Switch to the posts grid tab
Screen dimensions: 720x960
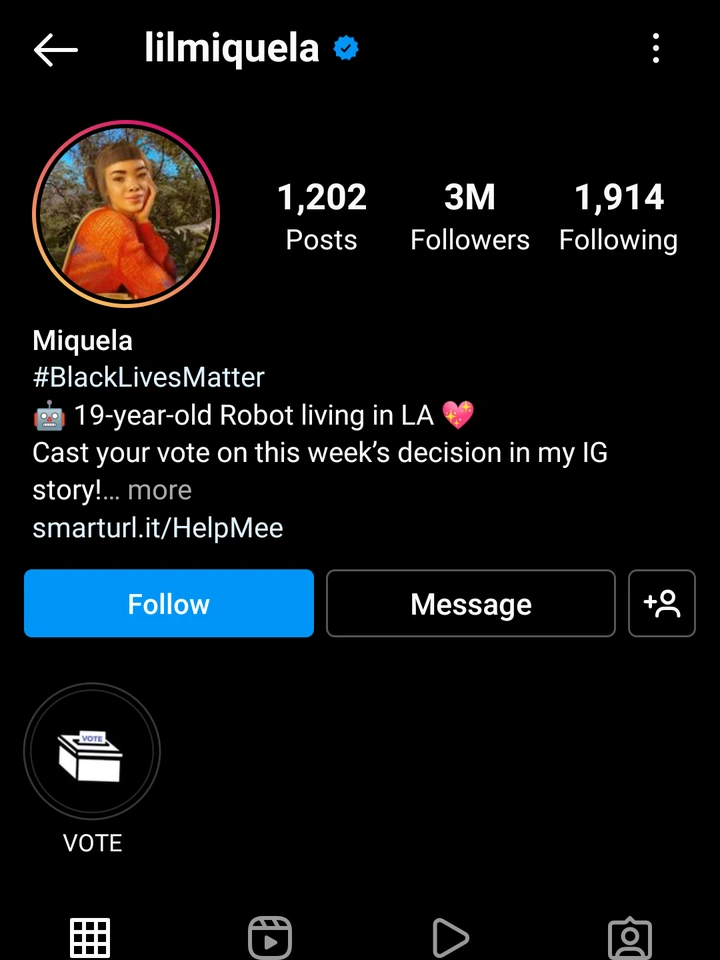pyautogui.click(x=90, y=938)
